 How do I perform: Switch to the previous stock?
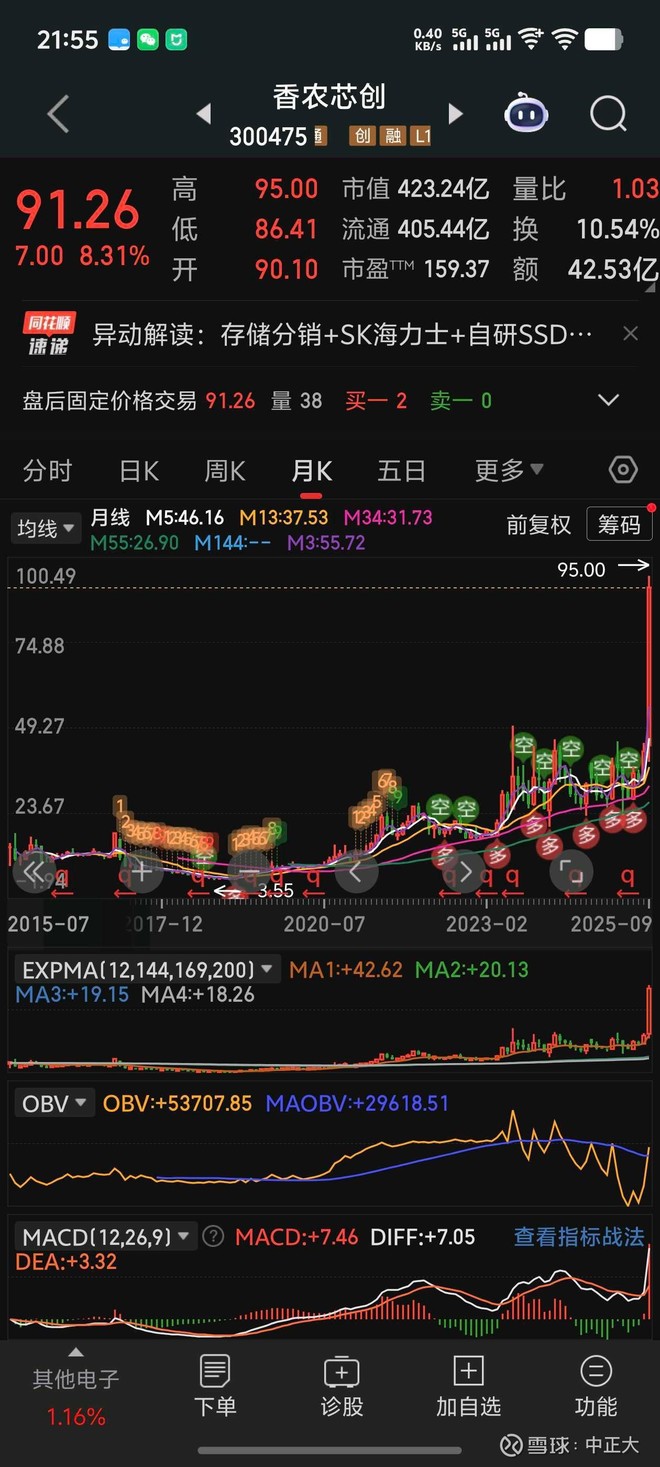[x=204, y=115]
